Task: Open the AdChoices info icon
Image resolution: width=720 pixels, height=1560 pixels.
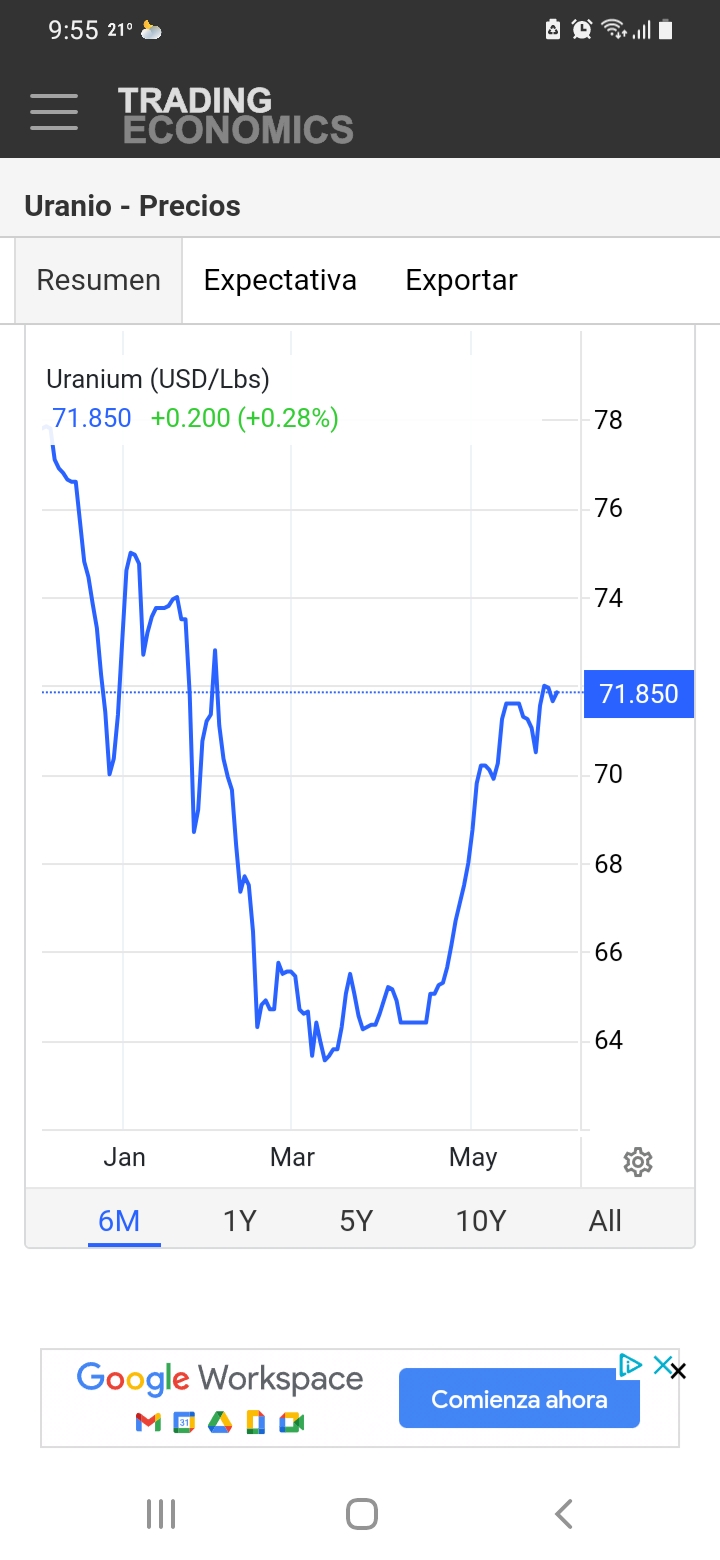Action: [630, 1365]
